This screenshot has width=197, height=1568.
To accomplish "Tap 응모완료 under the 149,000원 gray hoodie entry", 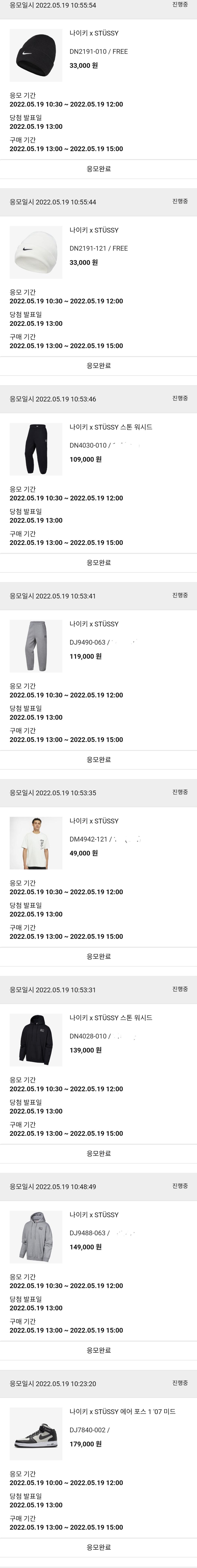I will 98,1350.
